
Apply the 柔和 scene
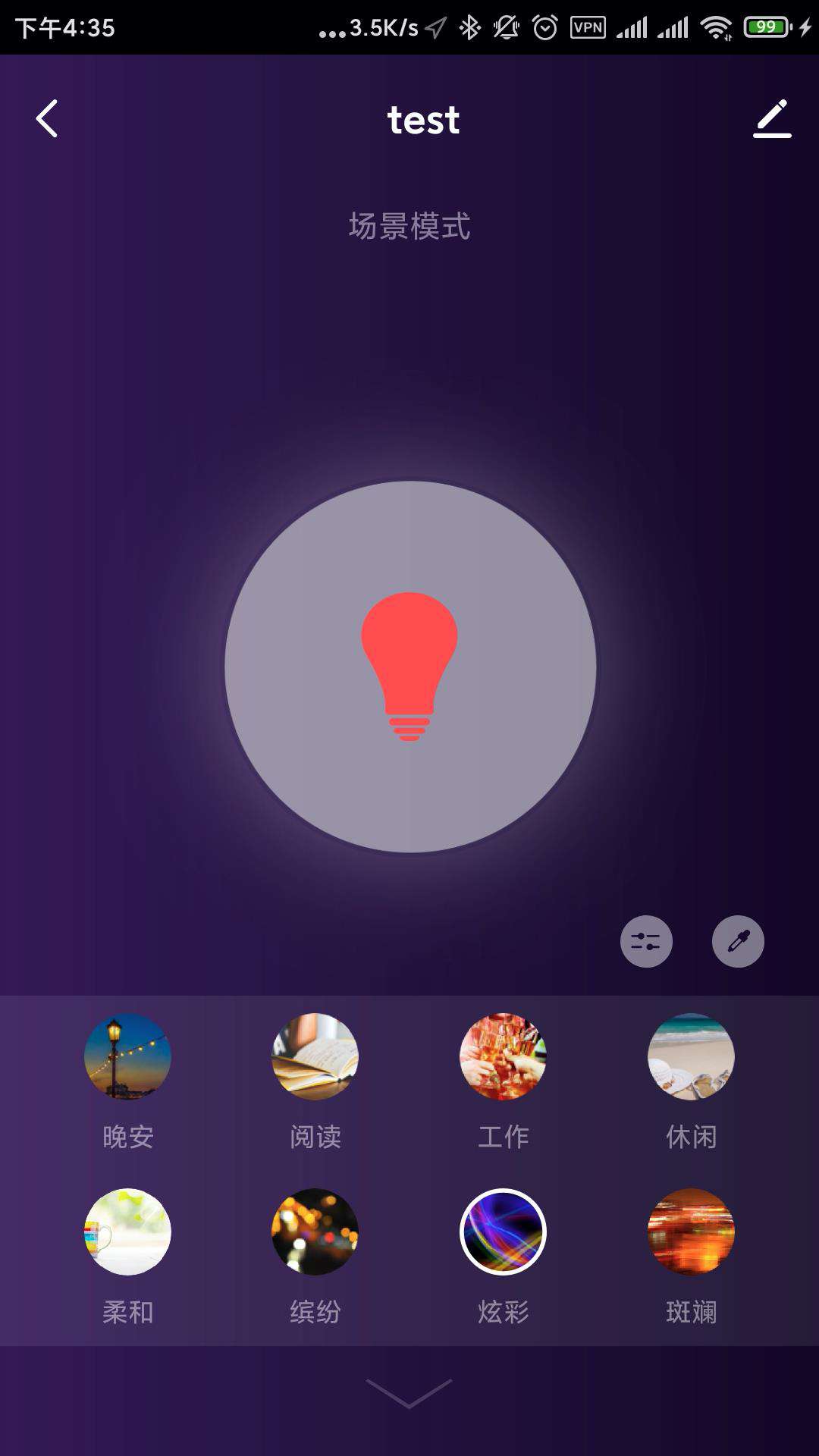click(x=127, y=1232)
